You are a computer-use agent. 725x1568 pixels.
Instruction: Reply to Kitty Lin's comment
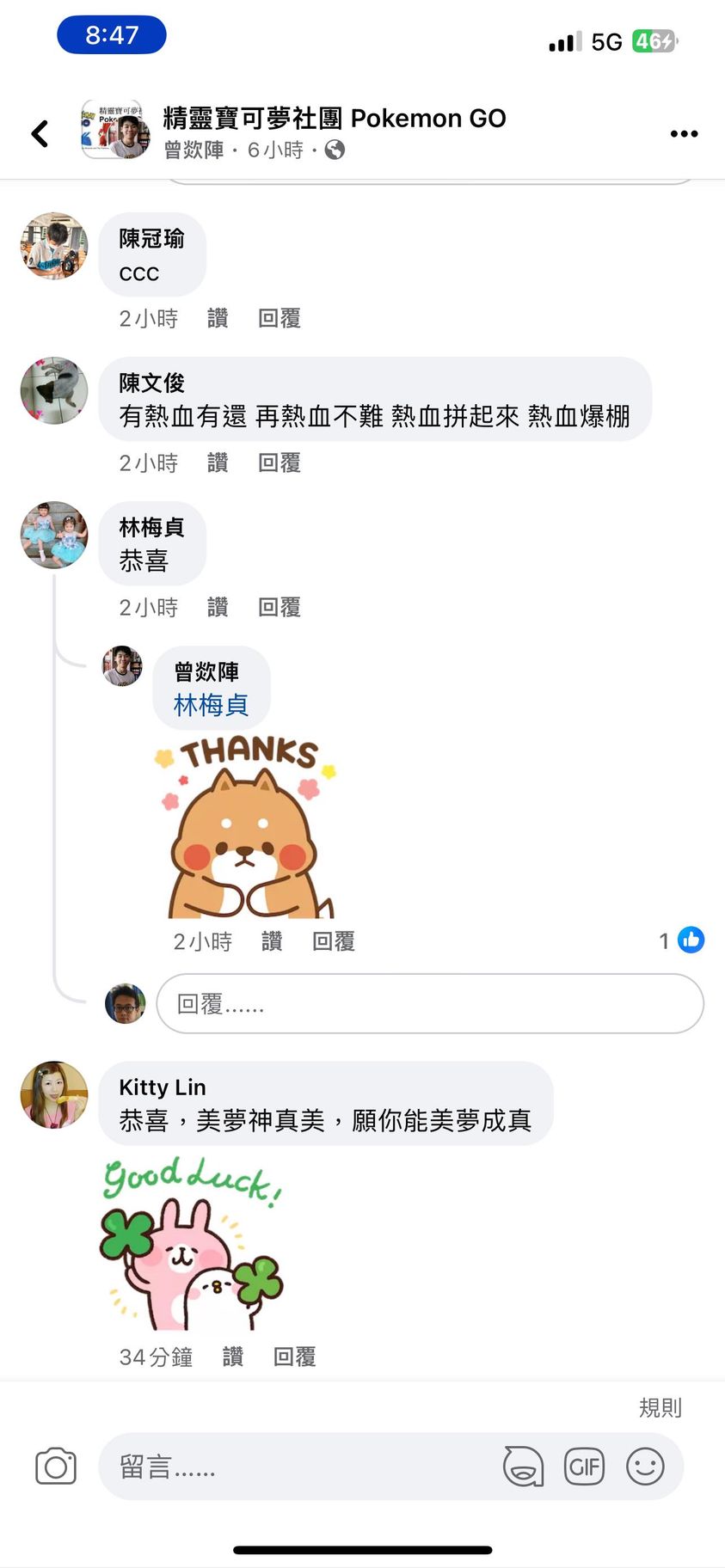[x=294, y=1357]
